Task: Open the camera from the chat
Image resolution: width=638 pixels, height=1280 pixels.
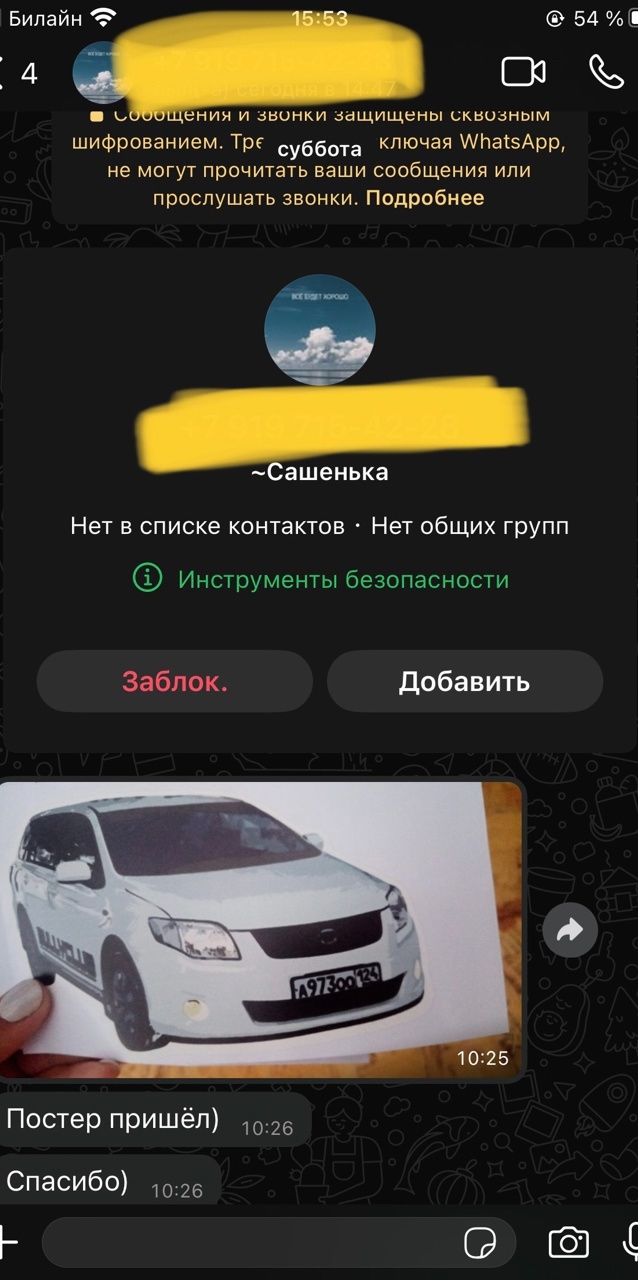Action: (x=569, y=1243)
